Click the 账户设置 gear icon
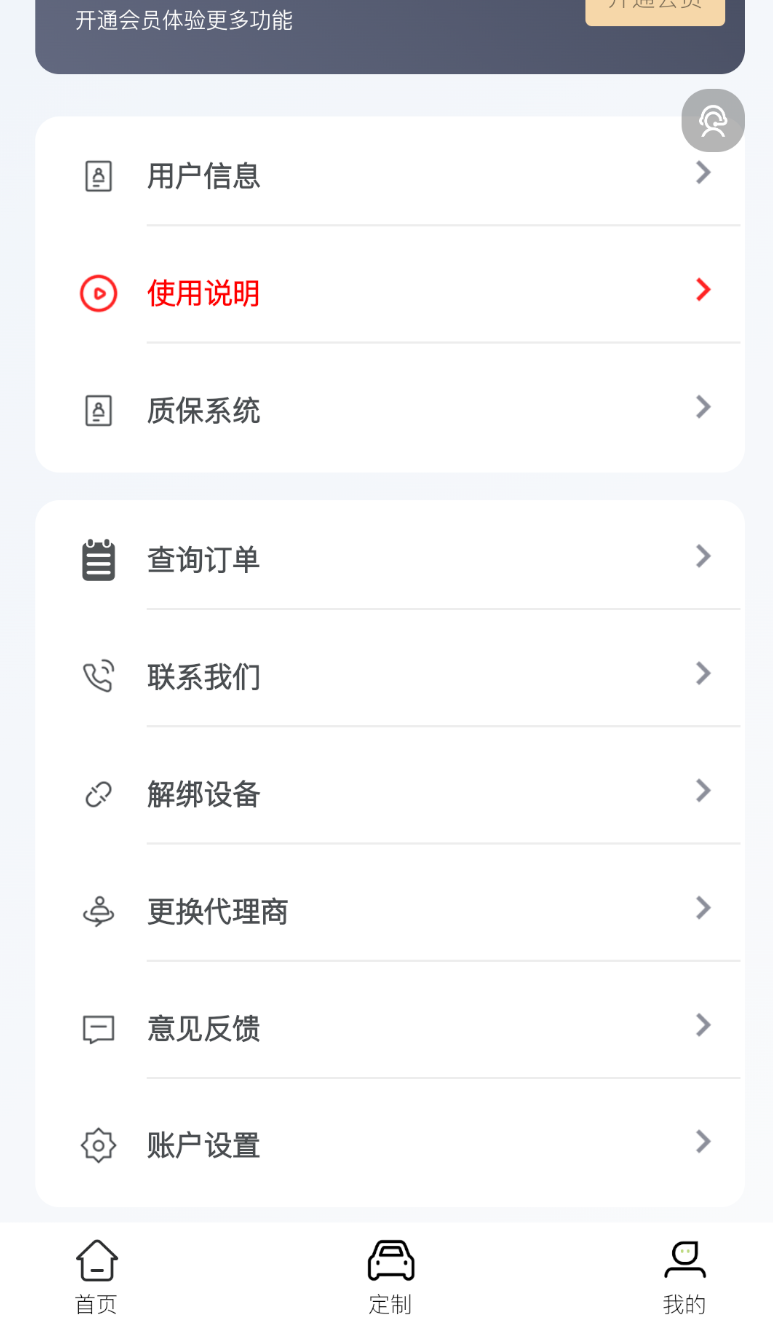 pyautogui.click(x=97, y=1145)
